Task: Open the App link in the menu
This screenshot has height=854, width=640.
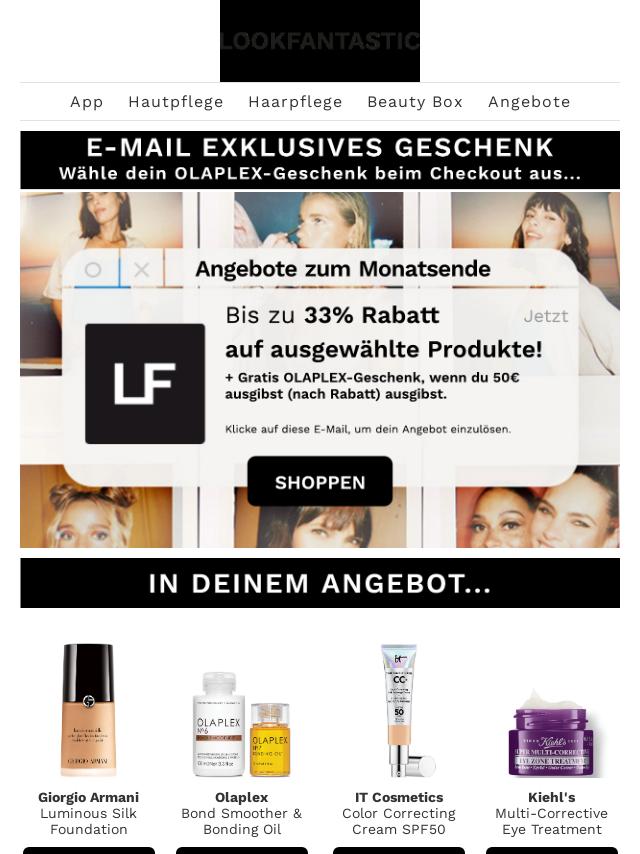Action: click(x=87, y=102)
